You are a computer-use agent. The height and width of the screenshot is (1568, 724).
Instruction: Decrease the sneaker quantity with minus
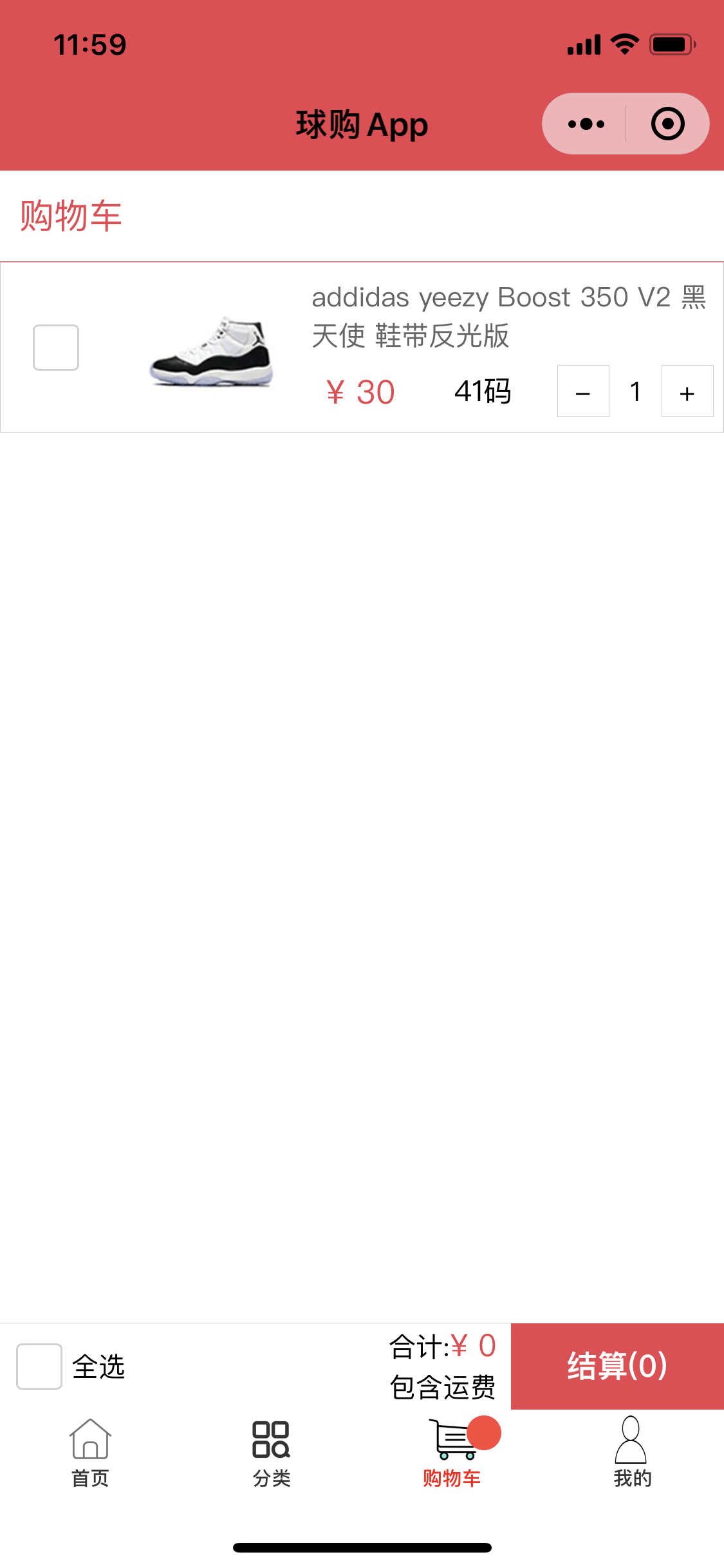(x=583, y=391)
